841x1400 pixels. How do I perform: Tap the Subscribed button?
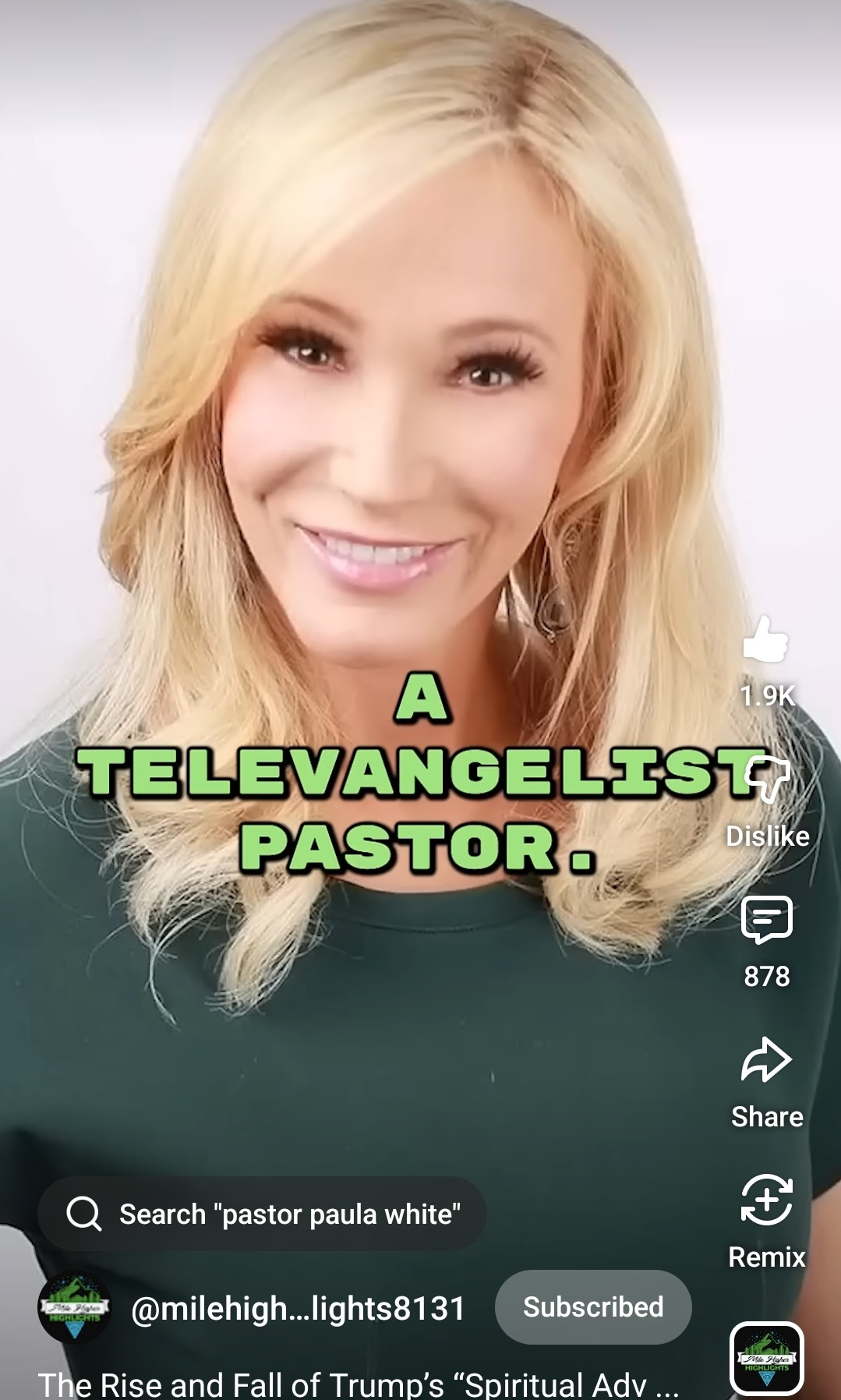tap(593, 1307)
